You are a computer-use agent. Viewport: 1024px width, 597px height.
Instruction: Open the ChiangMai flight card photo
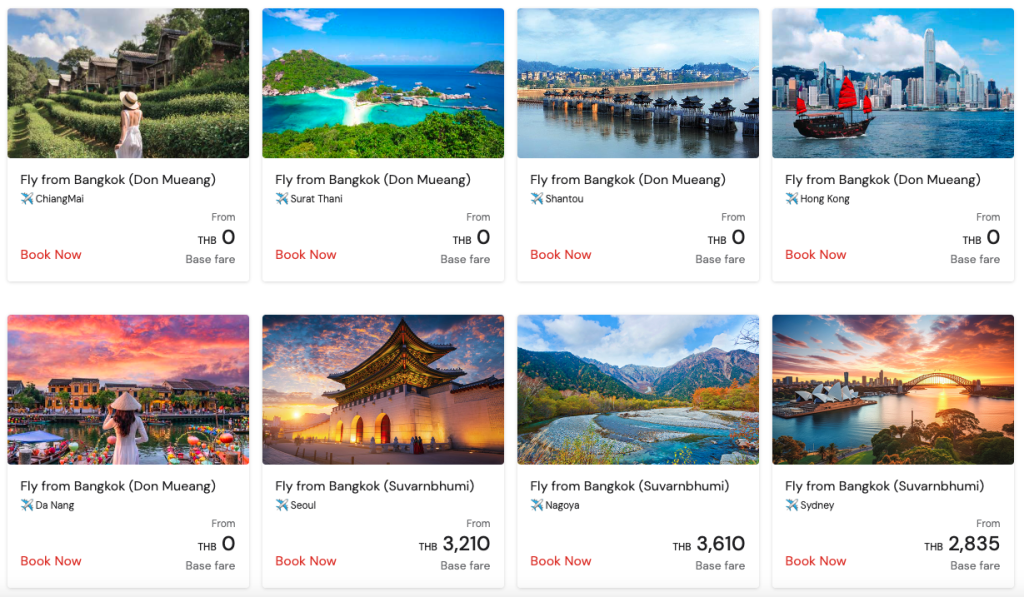click(x=128, y=83)
